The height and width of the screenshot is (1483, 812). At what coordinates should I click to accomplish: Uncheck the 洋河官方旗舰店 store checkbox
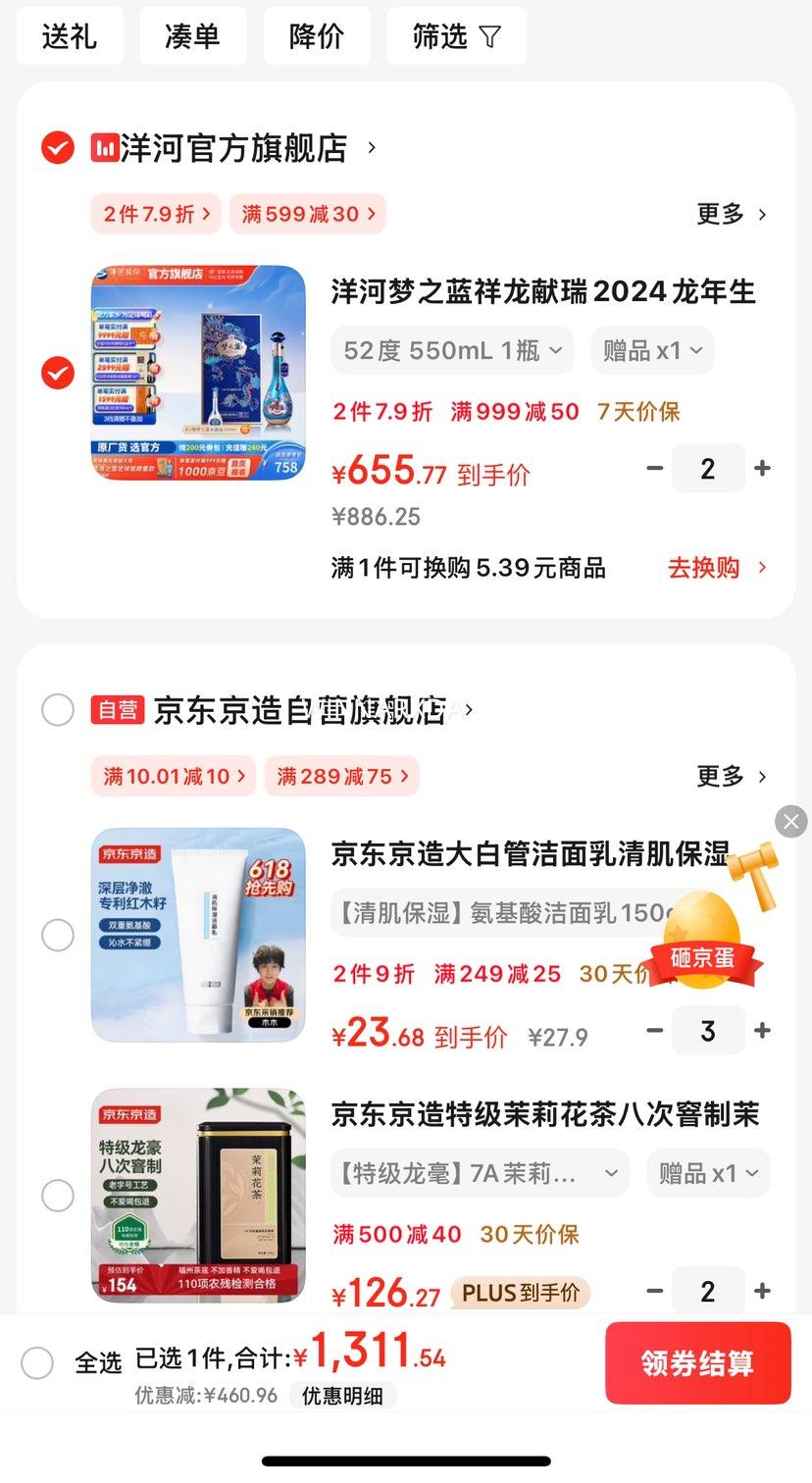(58, 148)
